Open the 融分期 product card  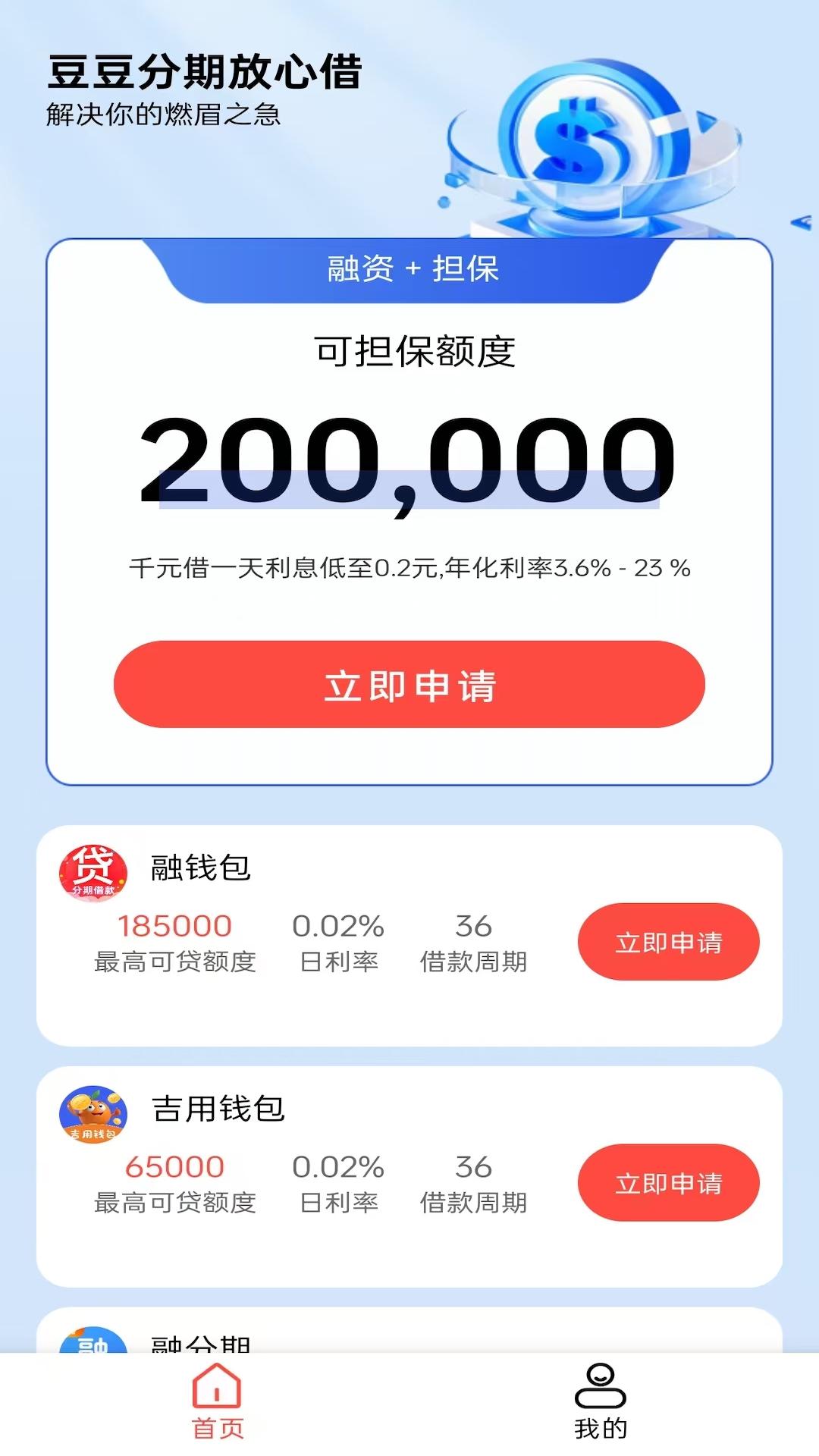pyautogui.click(x=200, y=1341)
